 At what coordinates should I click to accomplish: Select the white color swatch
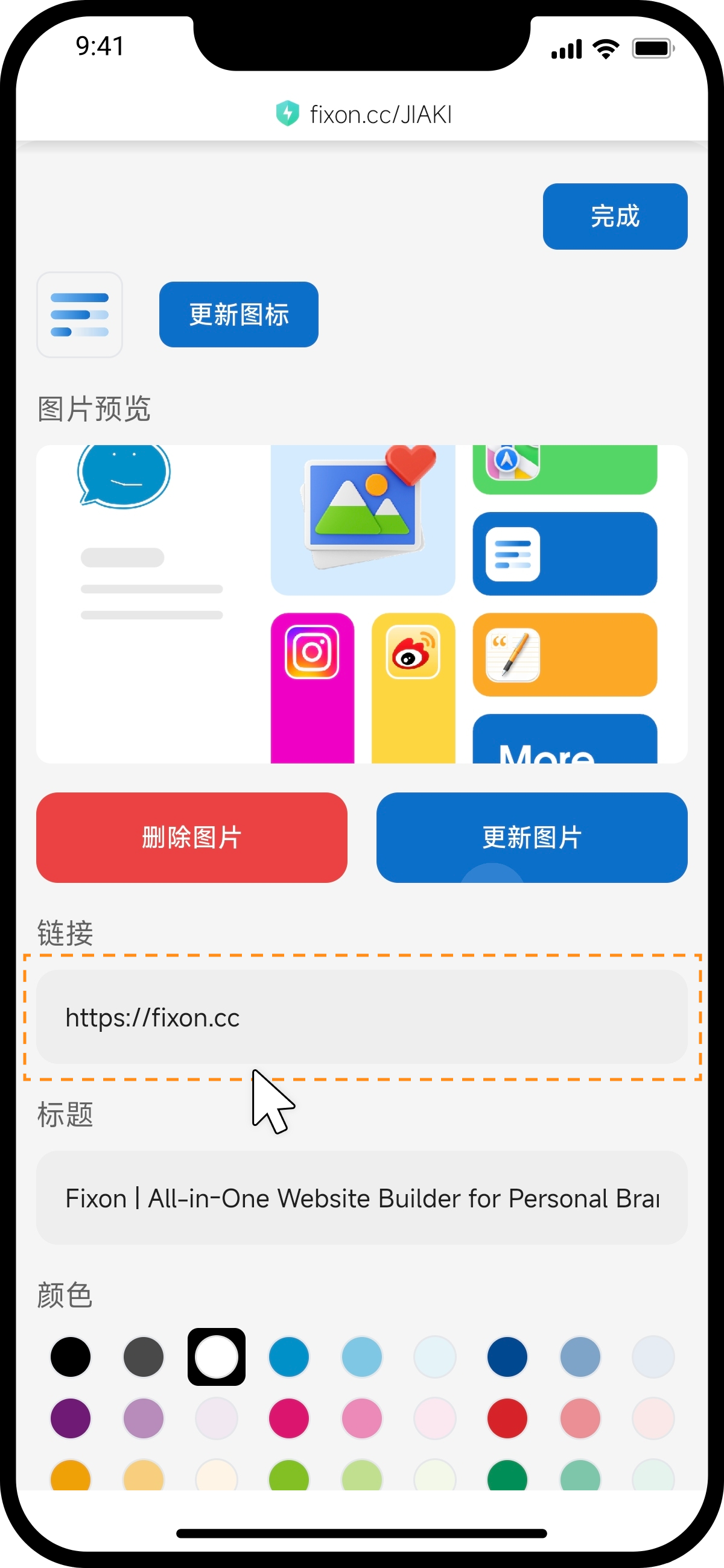click(x=216, y=1357)
